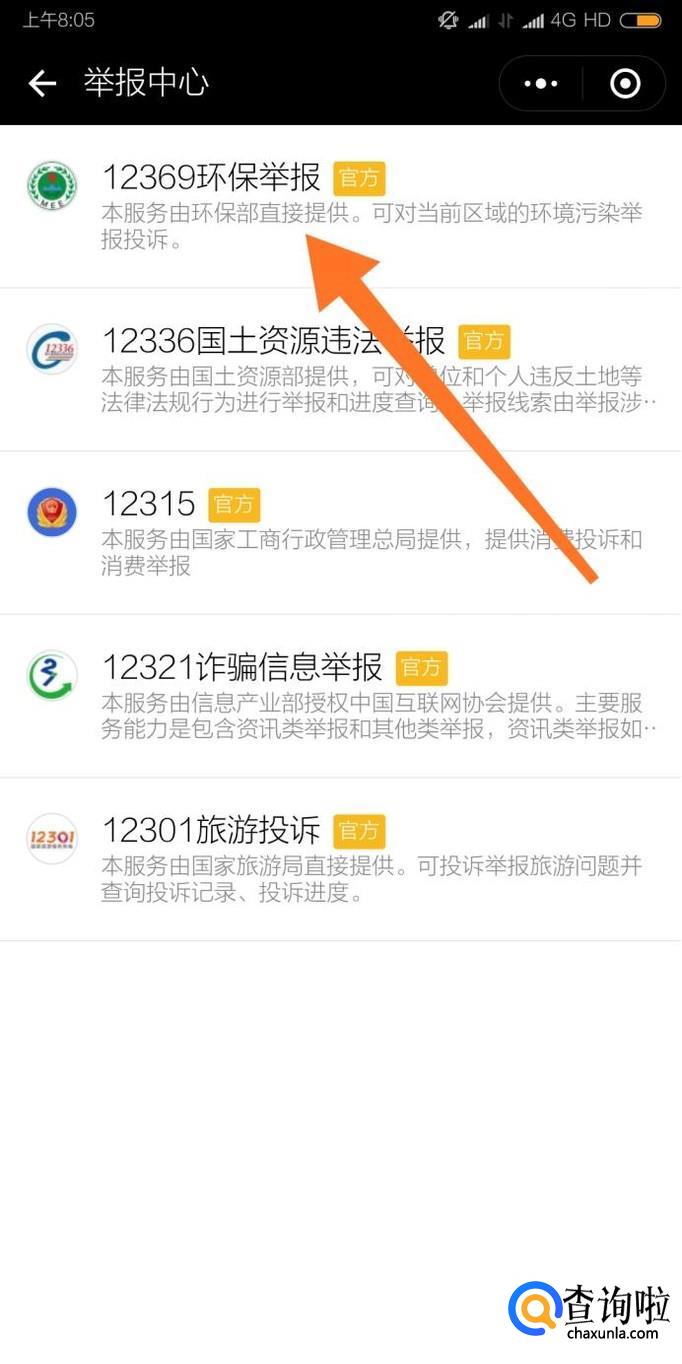Open the mini program more options menu
The width and height of the screenshot is (682, 1364).
(541, 83)
